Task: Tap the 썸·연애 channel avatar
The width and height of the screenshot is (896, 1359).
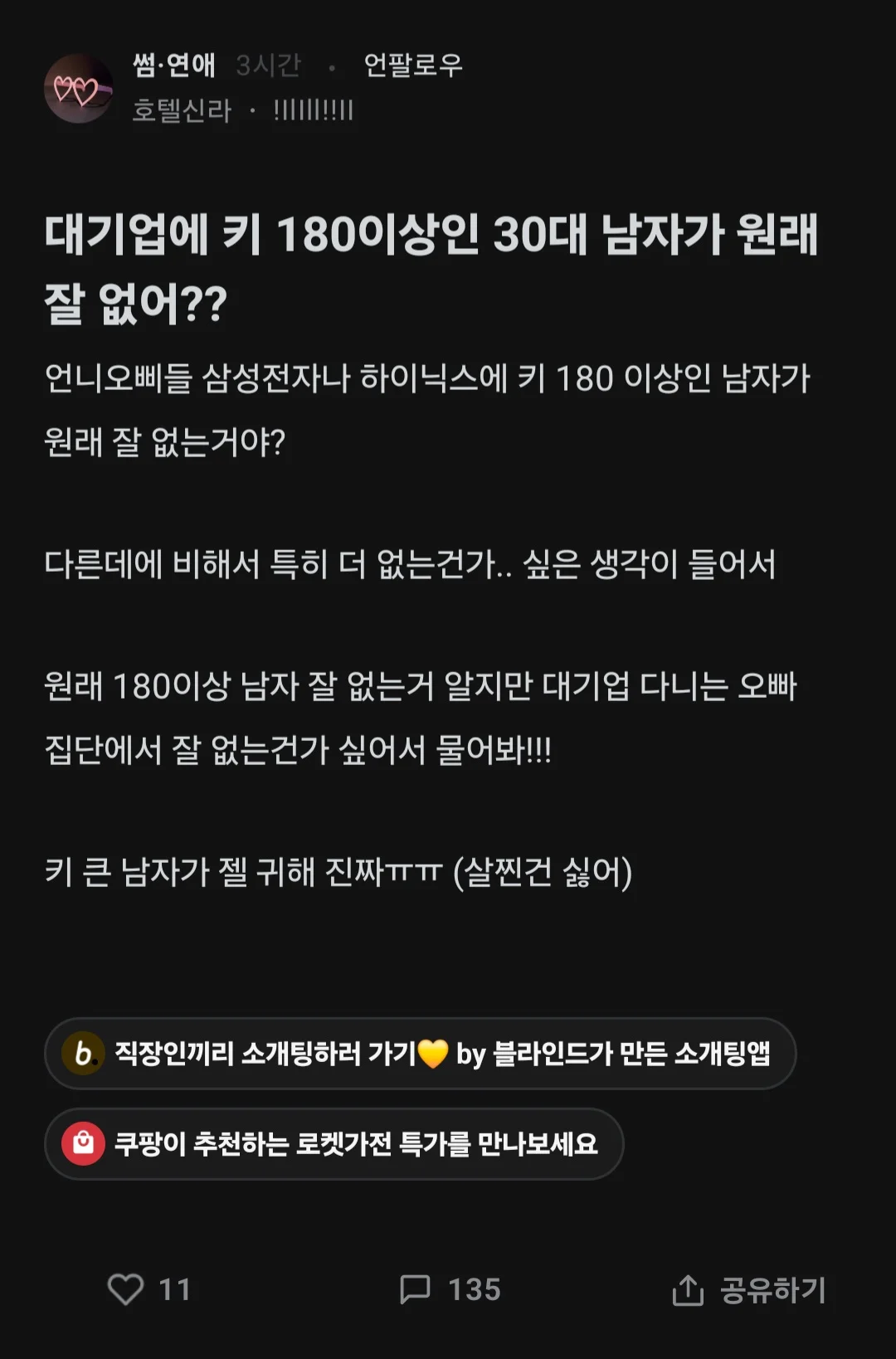Action: coord(78,89)
